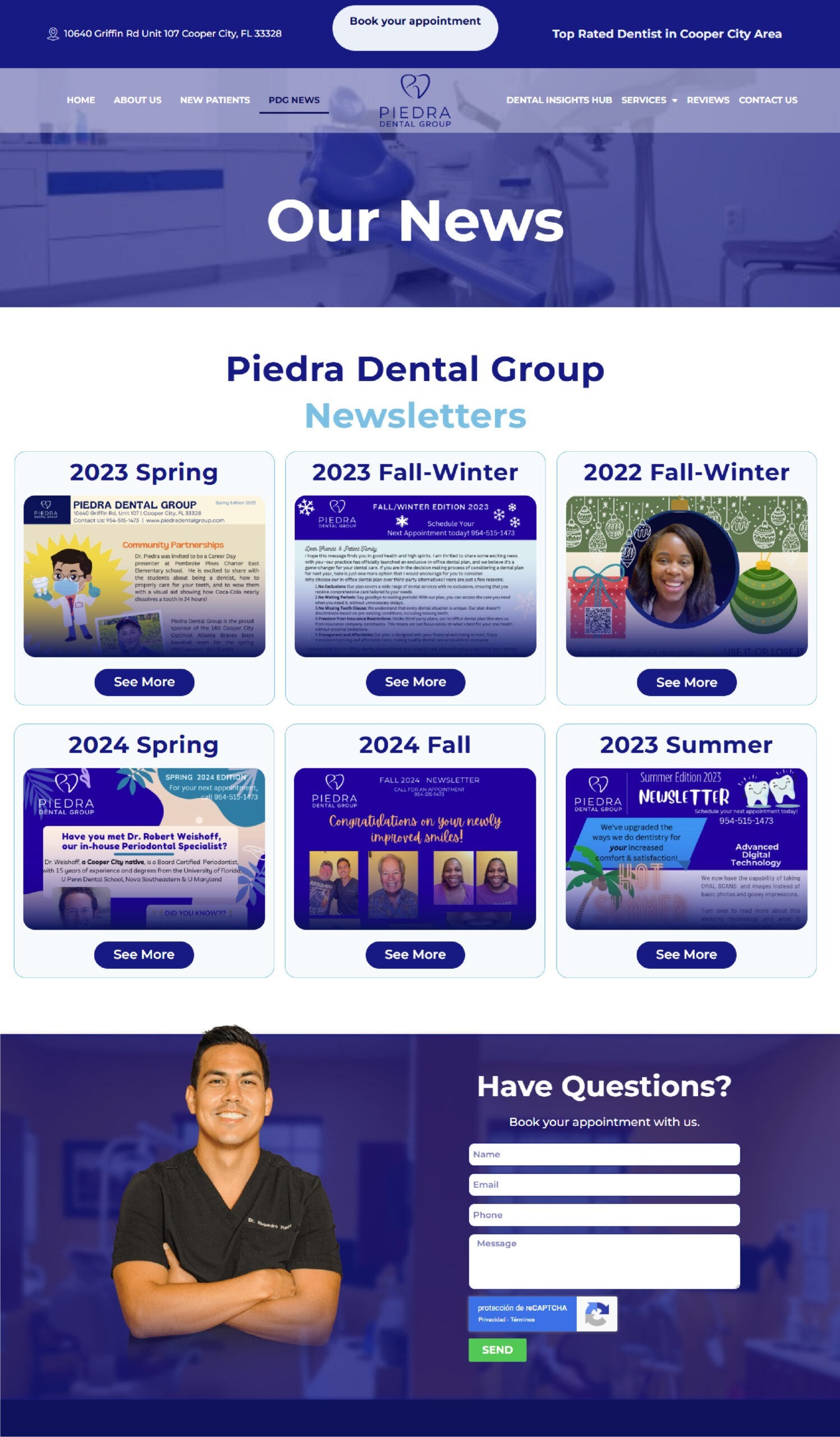The width and height of the screenshot is (840, 1437).
Task: Submit the form with the Send button
Action: pos(497,1350)
